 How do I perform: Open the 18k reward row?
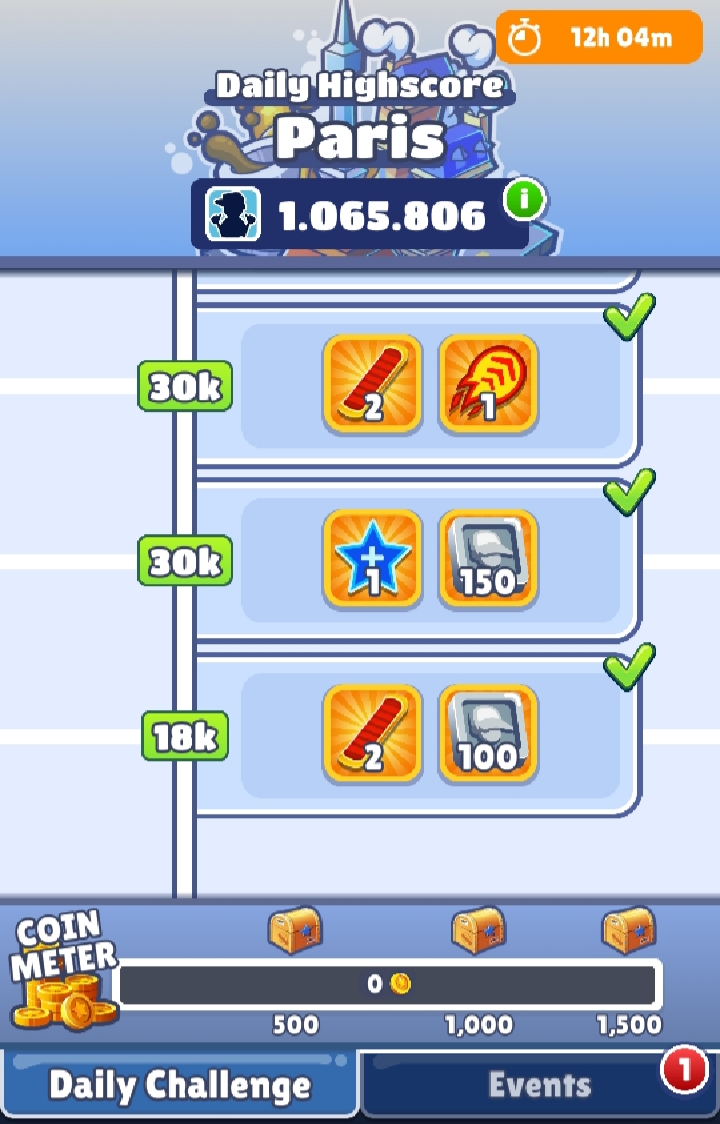tap(430, 735)
